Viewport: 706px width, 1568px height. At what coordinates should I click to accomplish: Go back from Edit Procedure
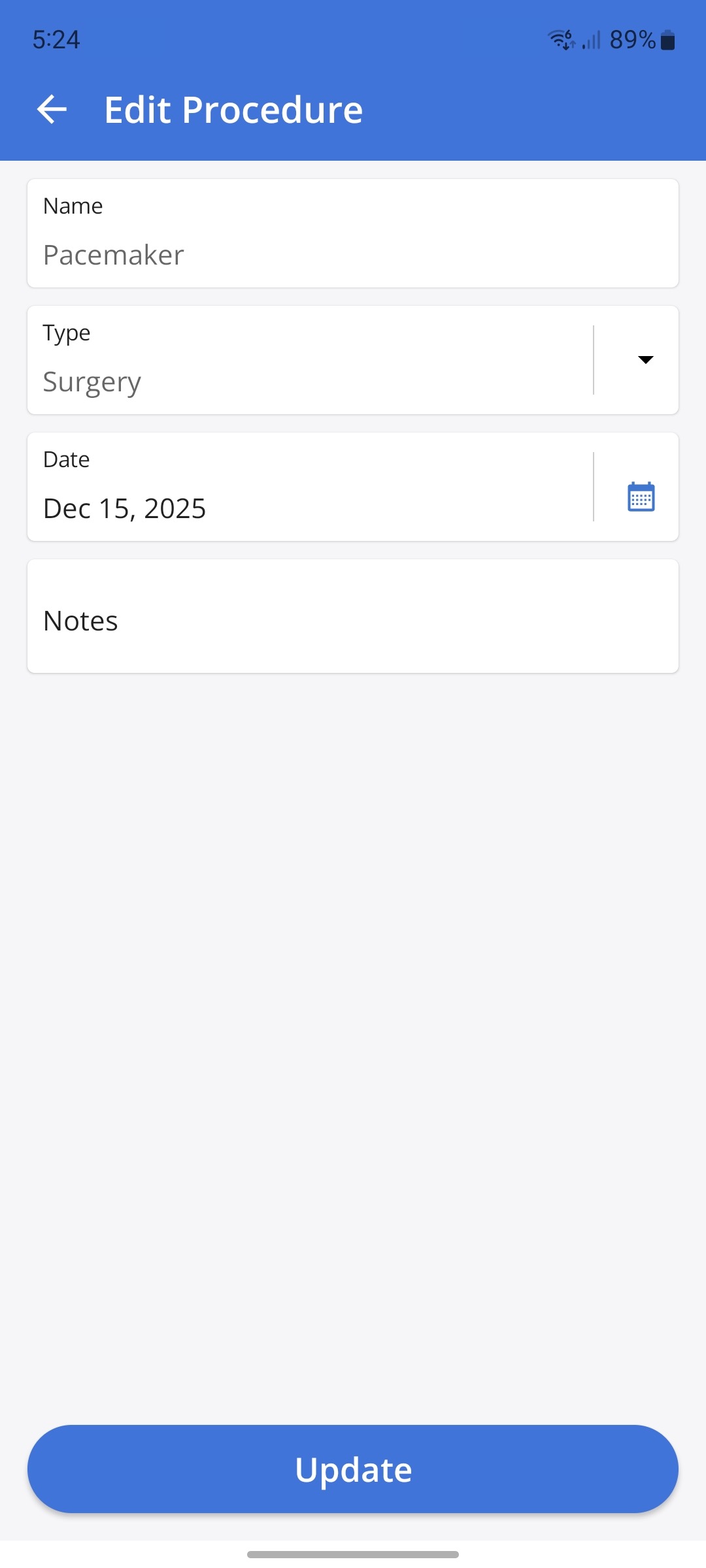pos(52,109)
